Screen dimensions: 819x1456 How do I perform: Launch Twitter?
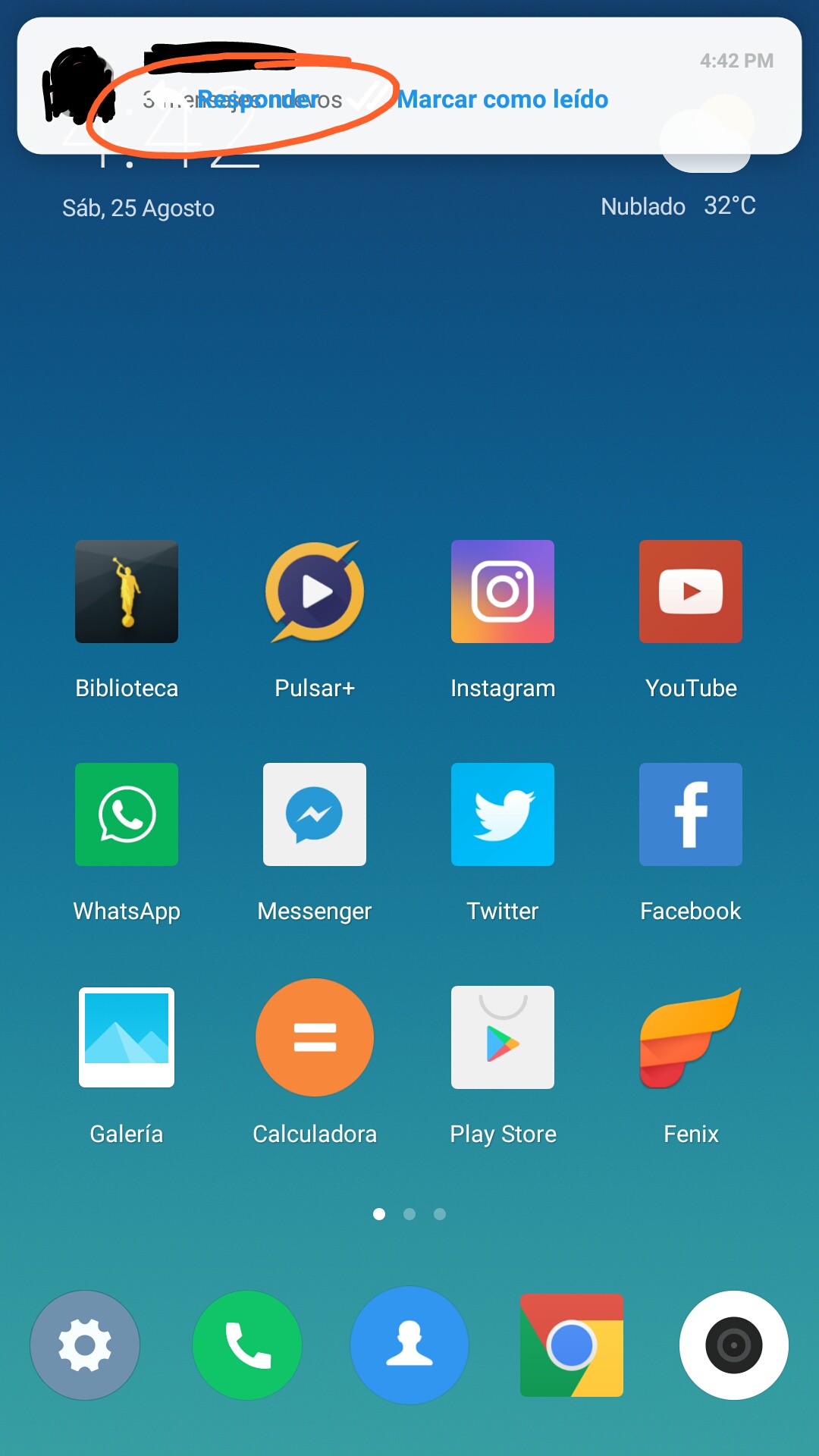pyautogui.click(x=503, y=814)
